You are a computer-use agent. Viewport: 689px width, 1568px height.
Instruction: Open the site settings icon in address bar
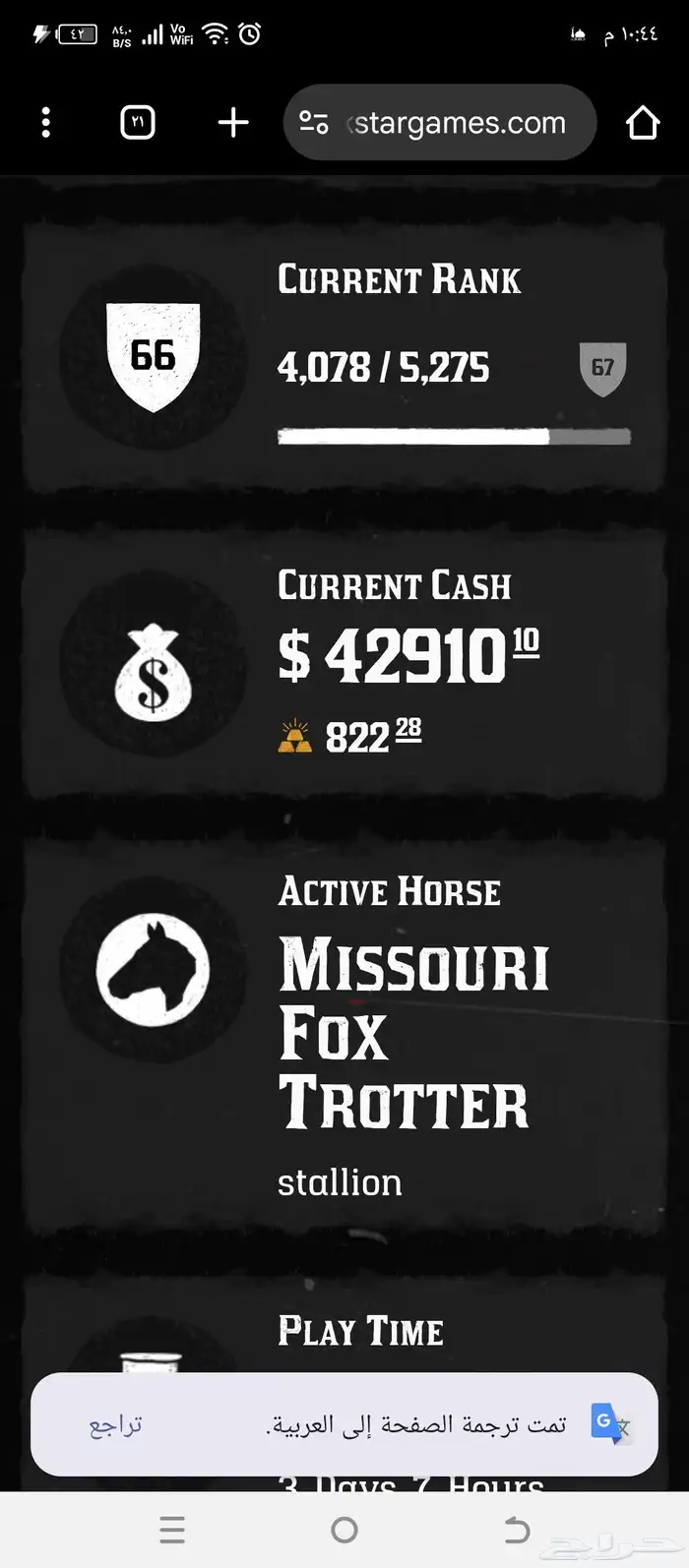click(x=314, y=123)
